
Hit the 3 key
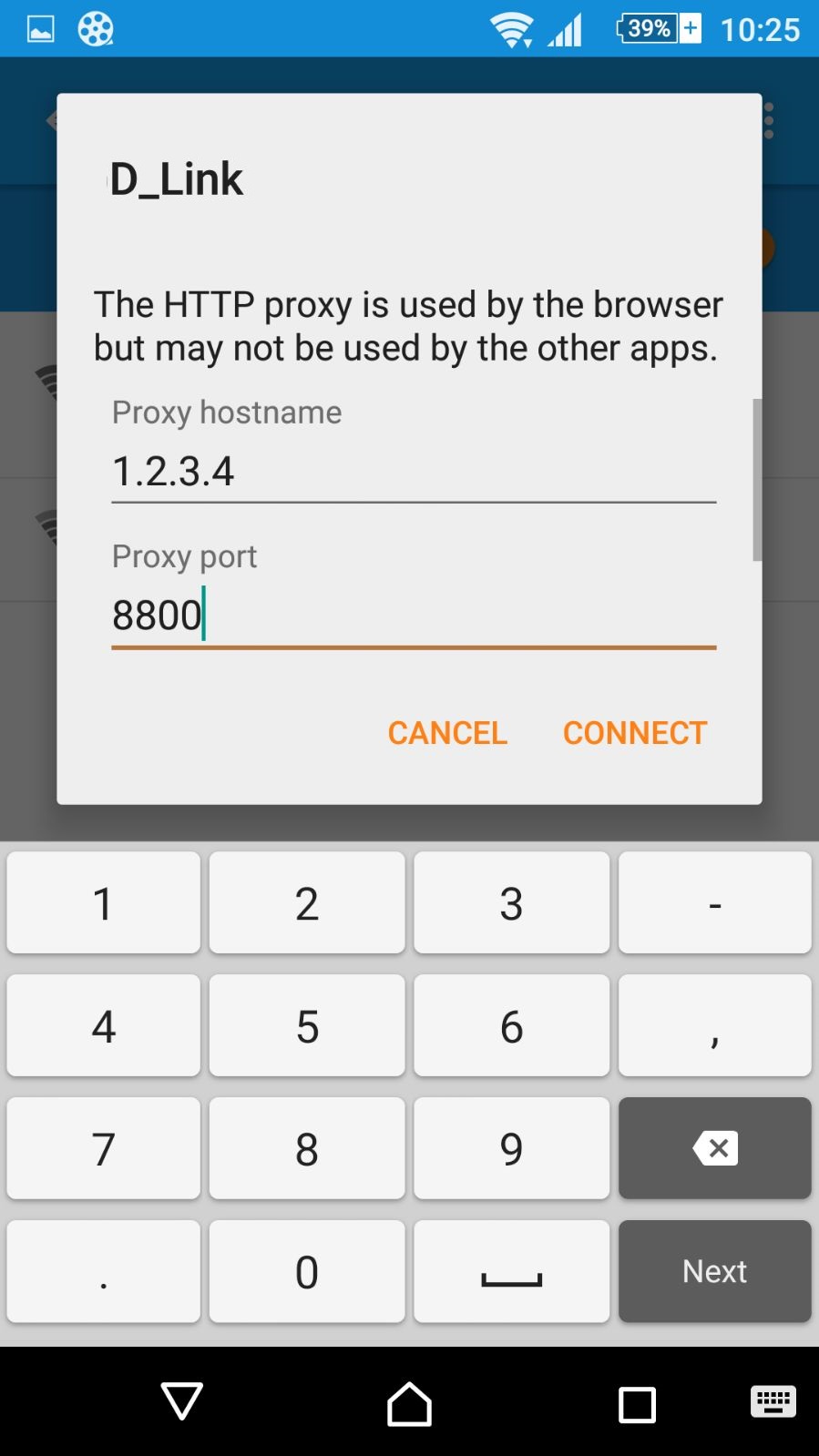(x=511, y=903)
